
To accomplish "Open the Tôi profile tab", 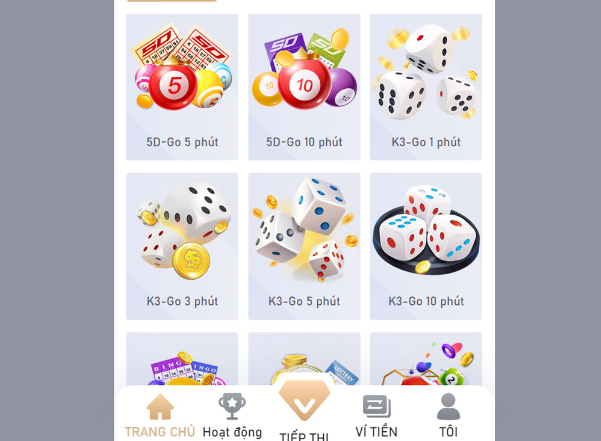I will [448, 415].
